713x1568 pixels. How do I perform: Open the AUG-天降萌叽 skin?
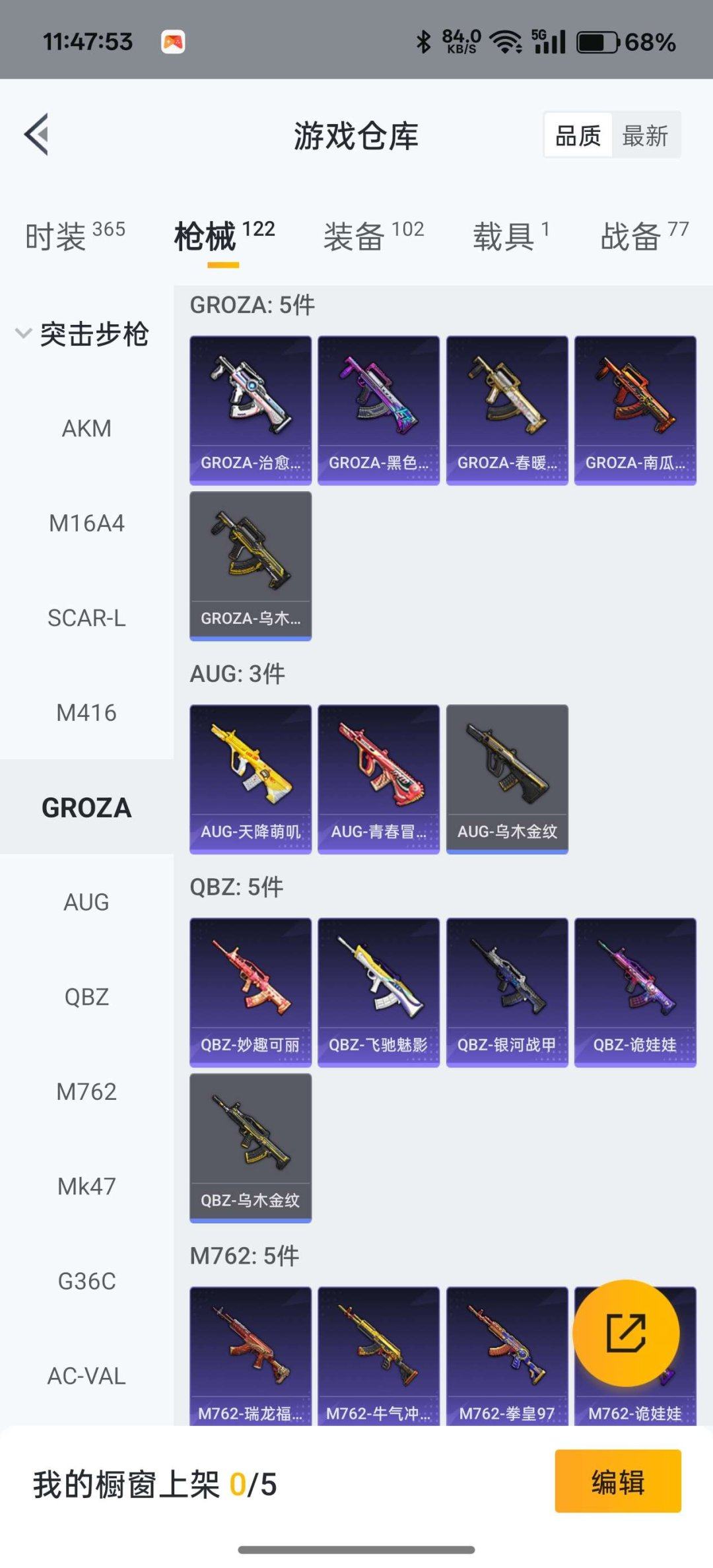(x=250, y=778)
